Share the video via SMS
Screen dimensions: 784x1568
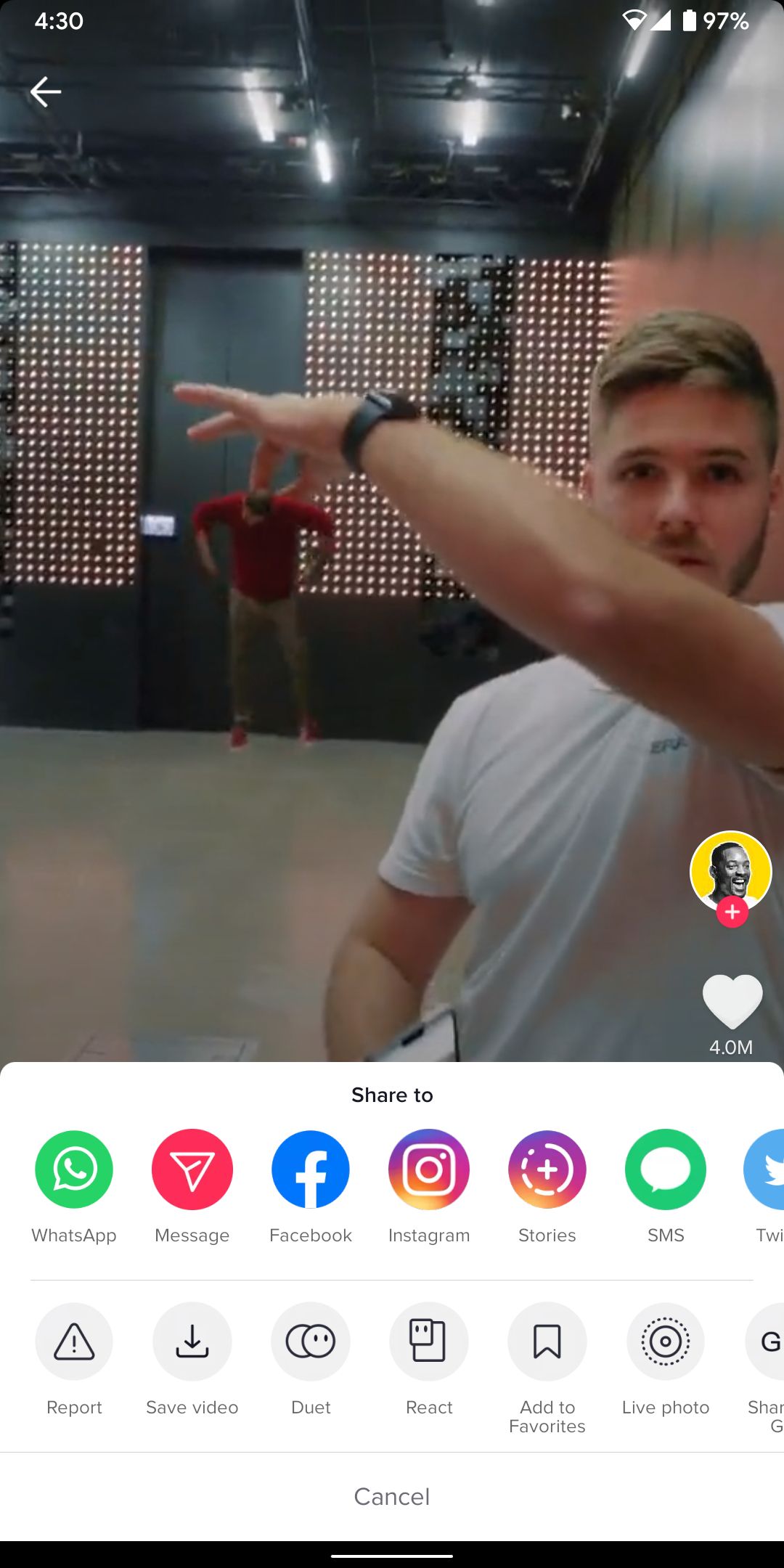click(x=666, y=1169)
